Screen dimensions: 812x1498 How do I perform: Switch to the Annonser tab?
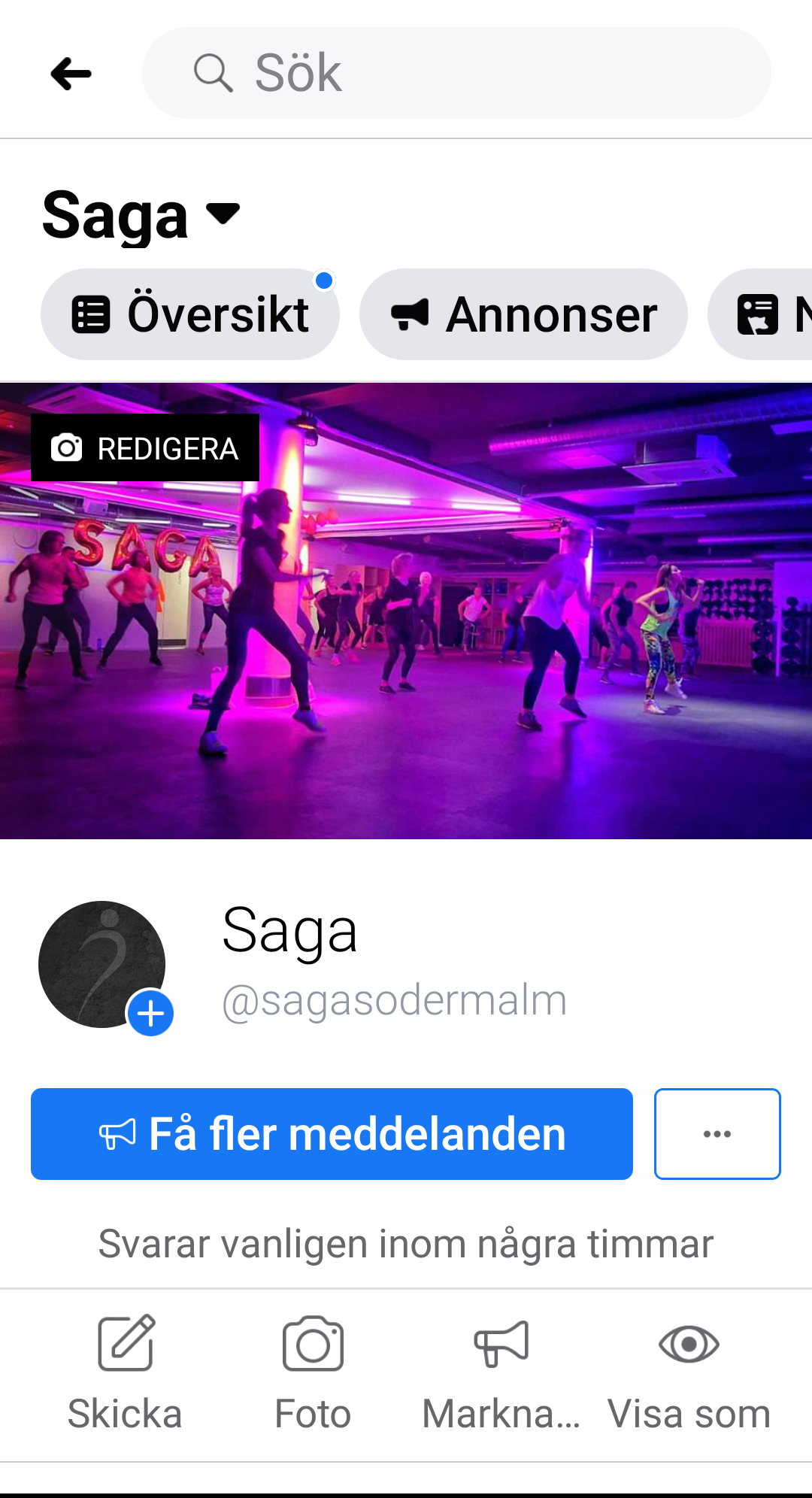tap(523, 314)
